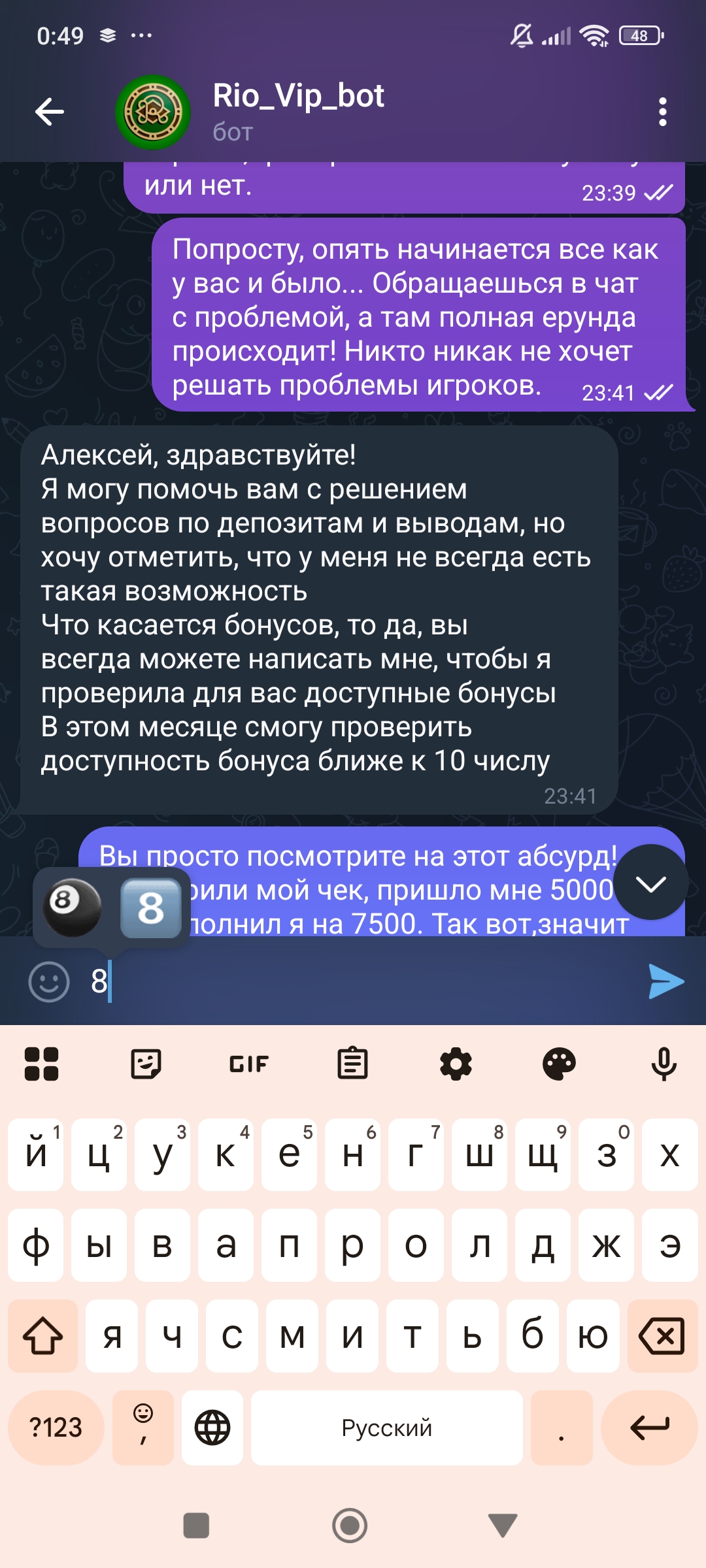Tap the Русский space bar
Viewport: 706px width, 1568px height.
(387, 1428)
